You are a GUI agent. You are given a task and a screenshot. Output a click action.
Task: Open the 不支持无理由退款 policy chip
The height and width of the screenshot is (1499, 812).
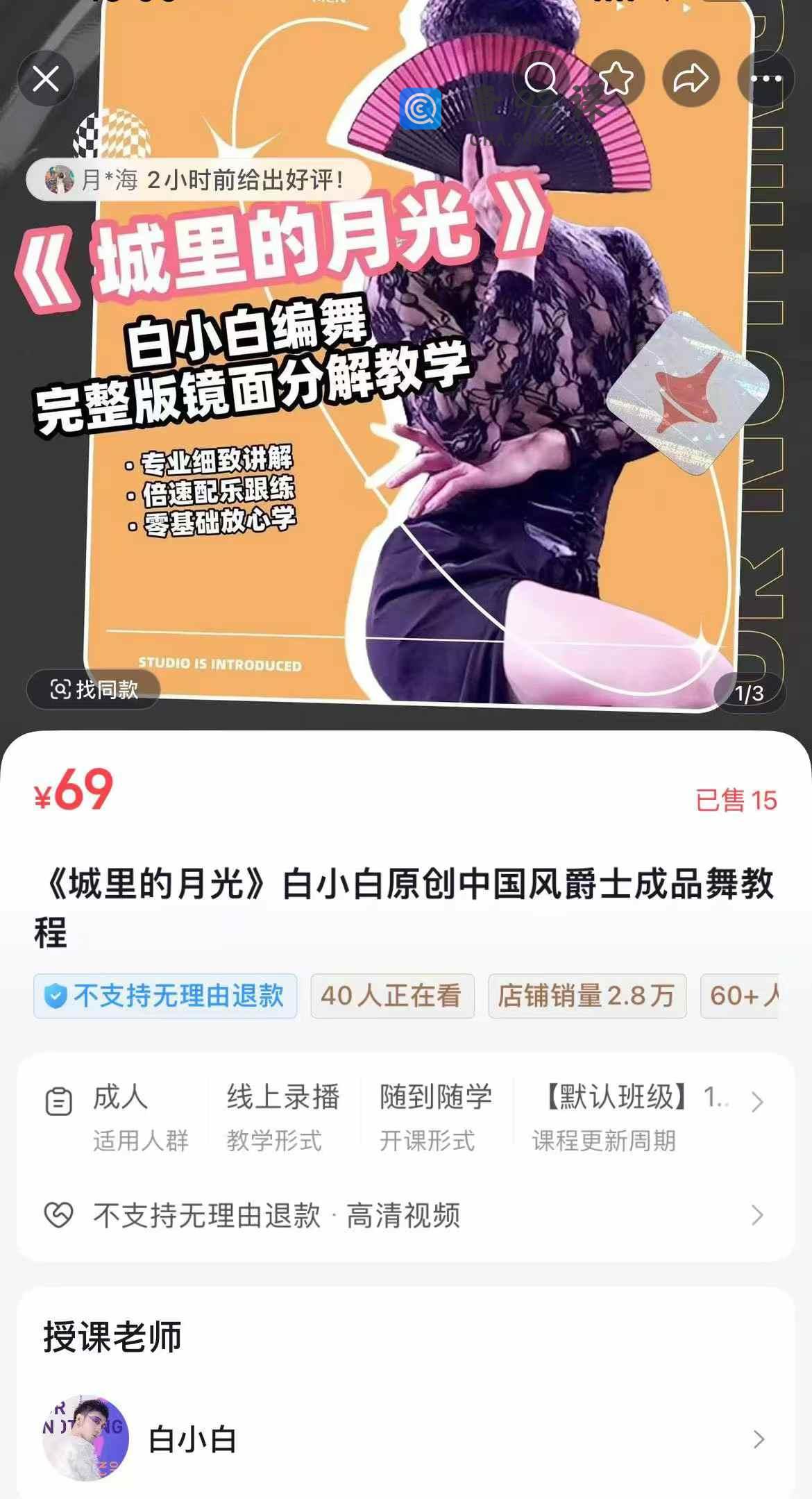click(x=165, y=996)
